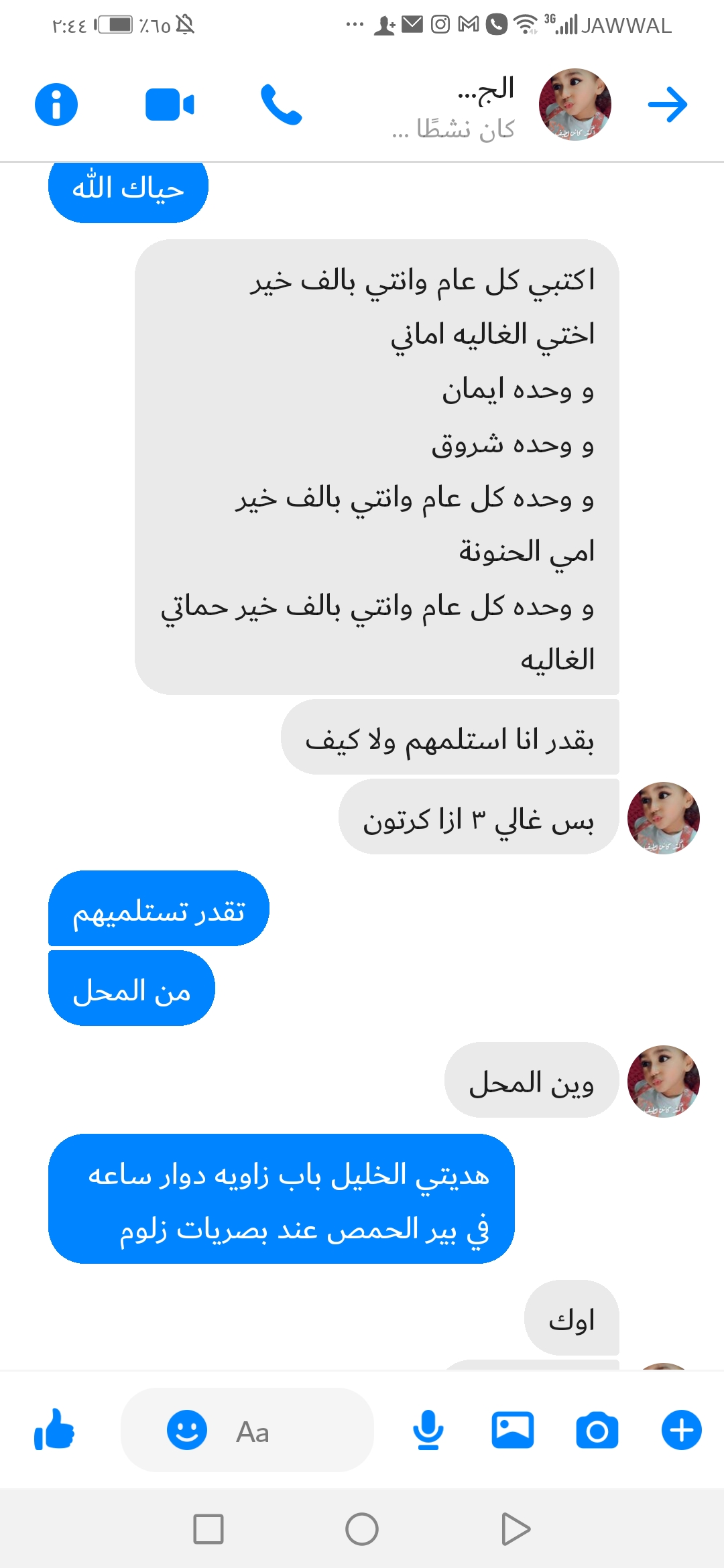The height and width of the screenshot is (1568, 724).
Task: Open recent apps overview
Action: (208, 1529)
